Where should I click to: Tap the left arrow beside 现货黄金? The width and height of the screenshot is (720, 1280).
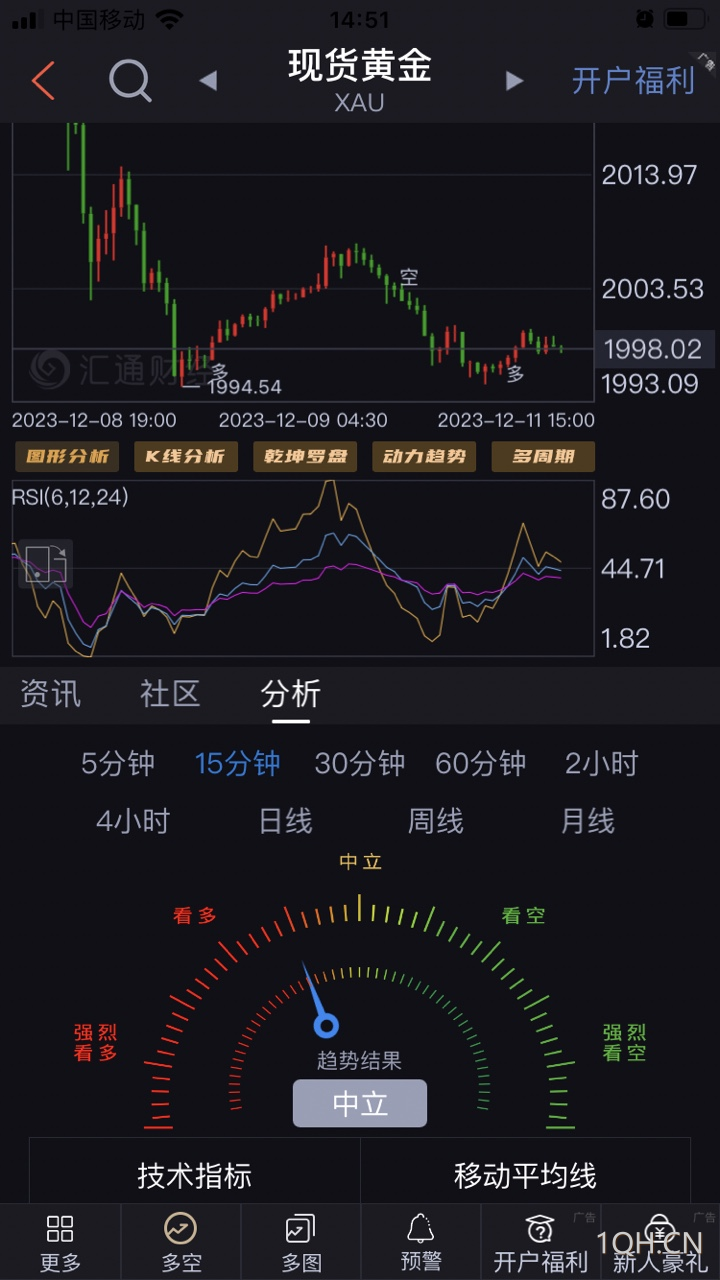click(x=207, y=81)
